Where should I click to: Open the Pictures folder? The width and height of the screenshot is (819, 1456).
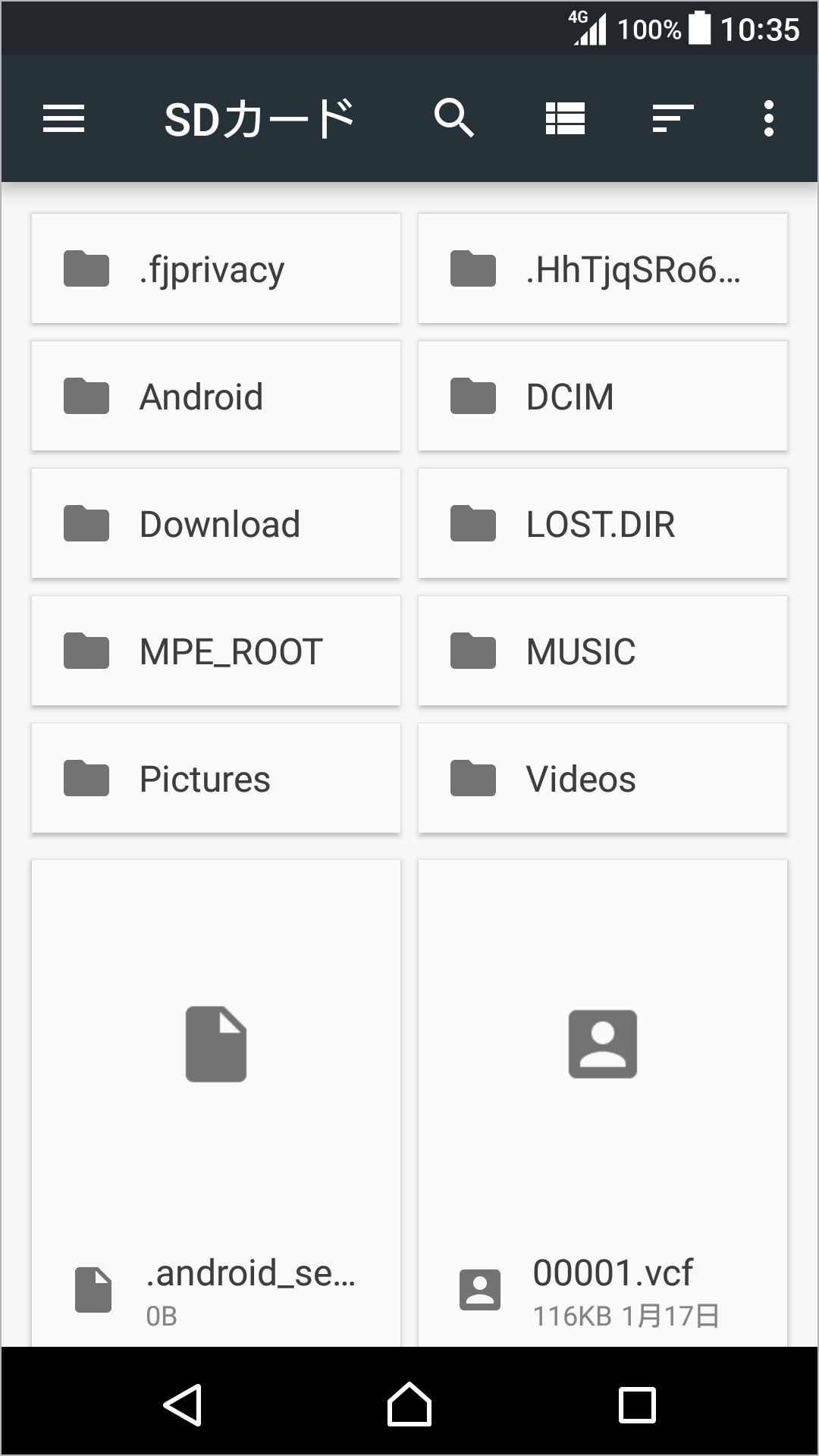coord(216,779)
